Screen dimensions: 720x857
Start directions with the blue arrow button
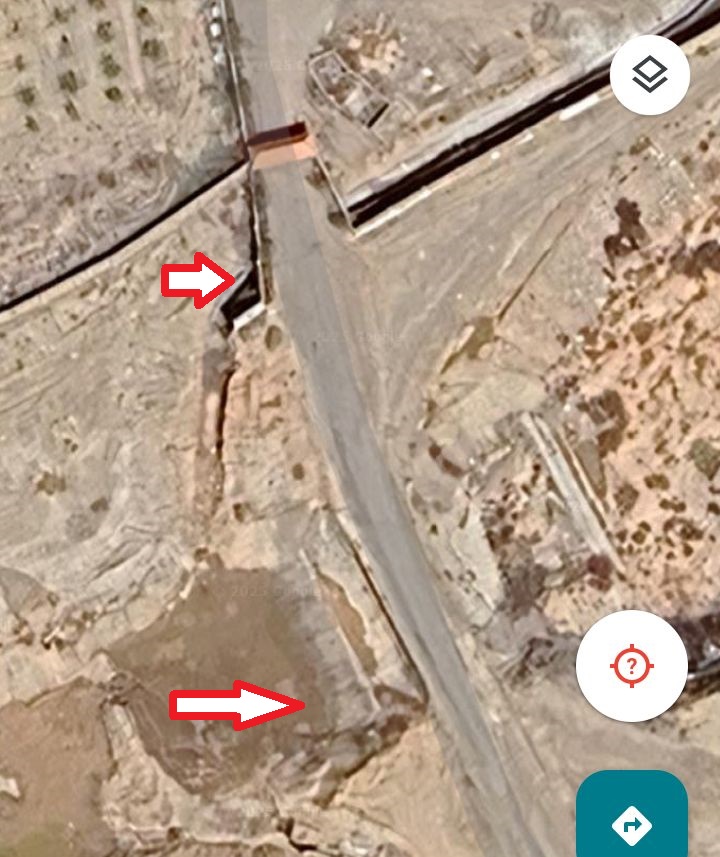631,823
